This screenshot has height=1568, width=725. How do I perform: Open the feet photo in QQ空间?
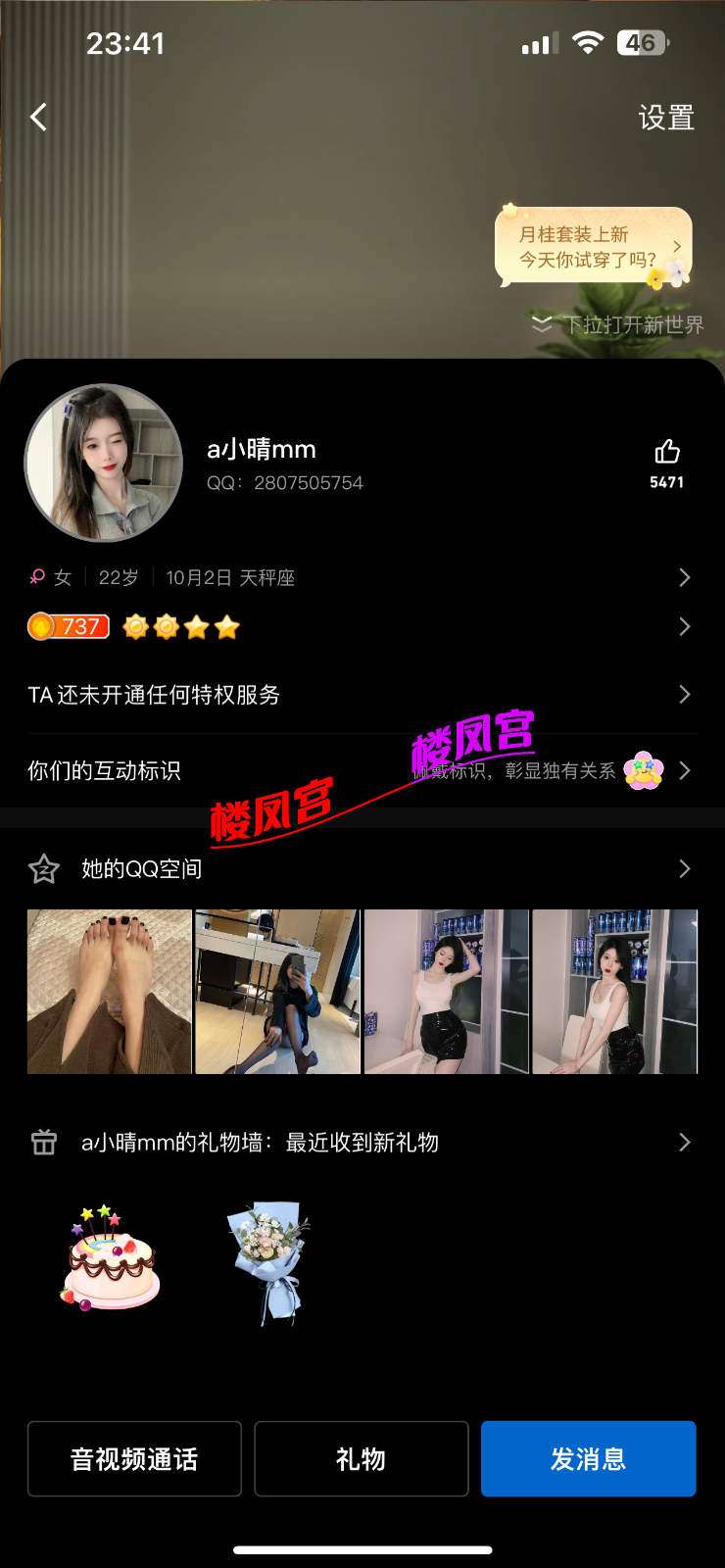point(110,992)
